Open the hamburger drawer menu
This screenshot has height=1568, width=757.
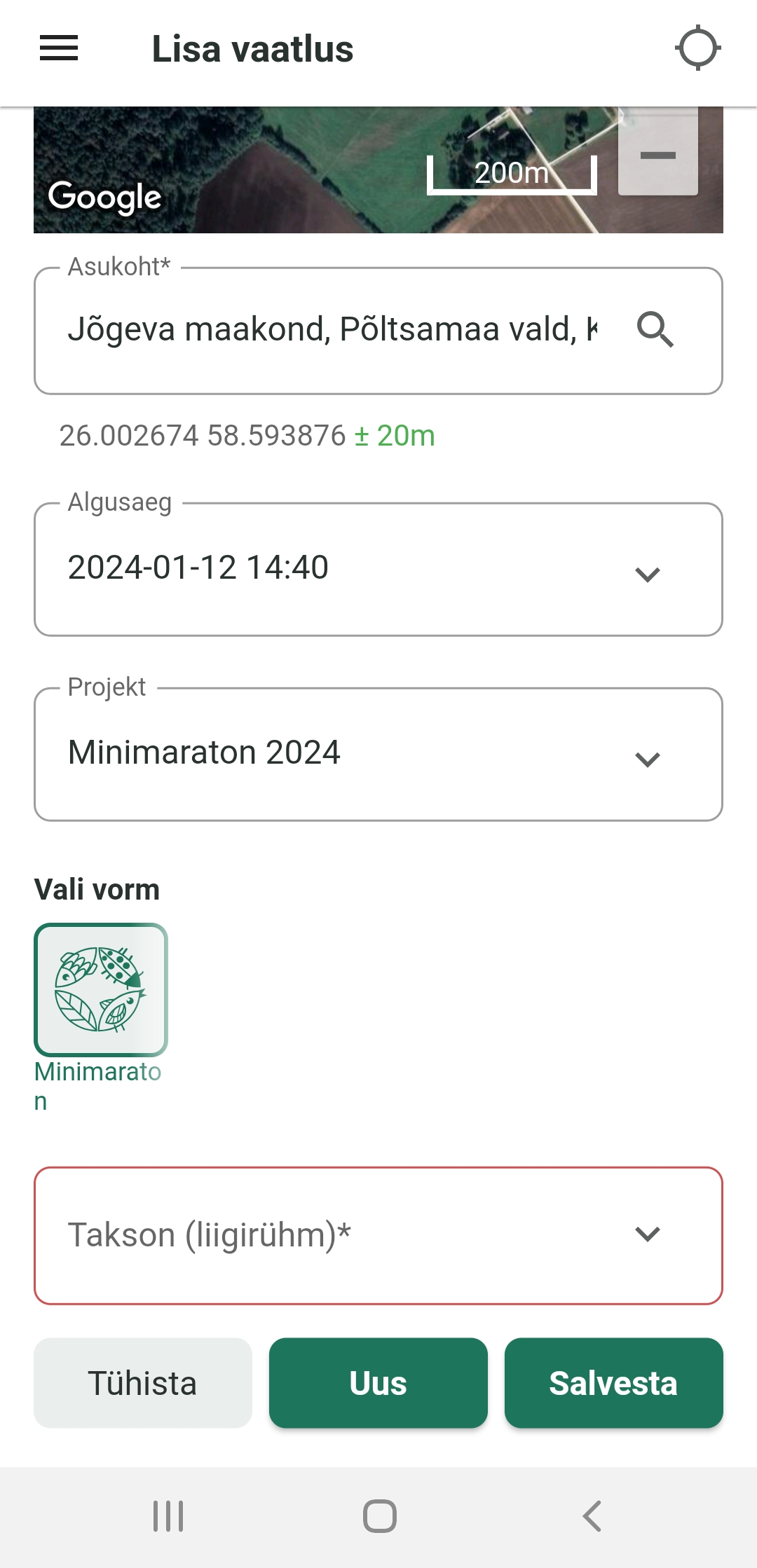pyautogui.click(x=59, y=48)
